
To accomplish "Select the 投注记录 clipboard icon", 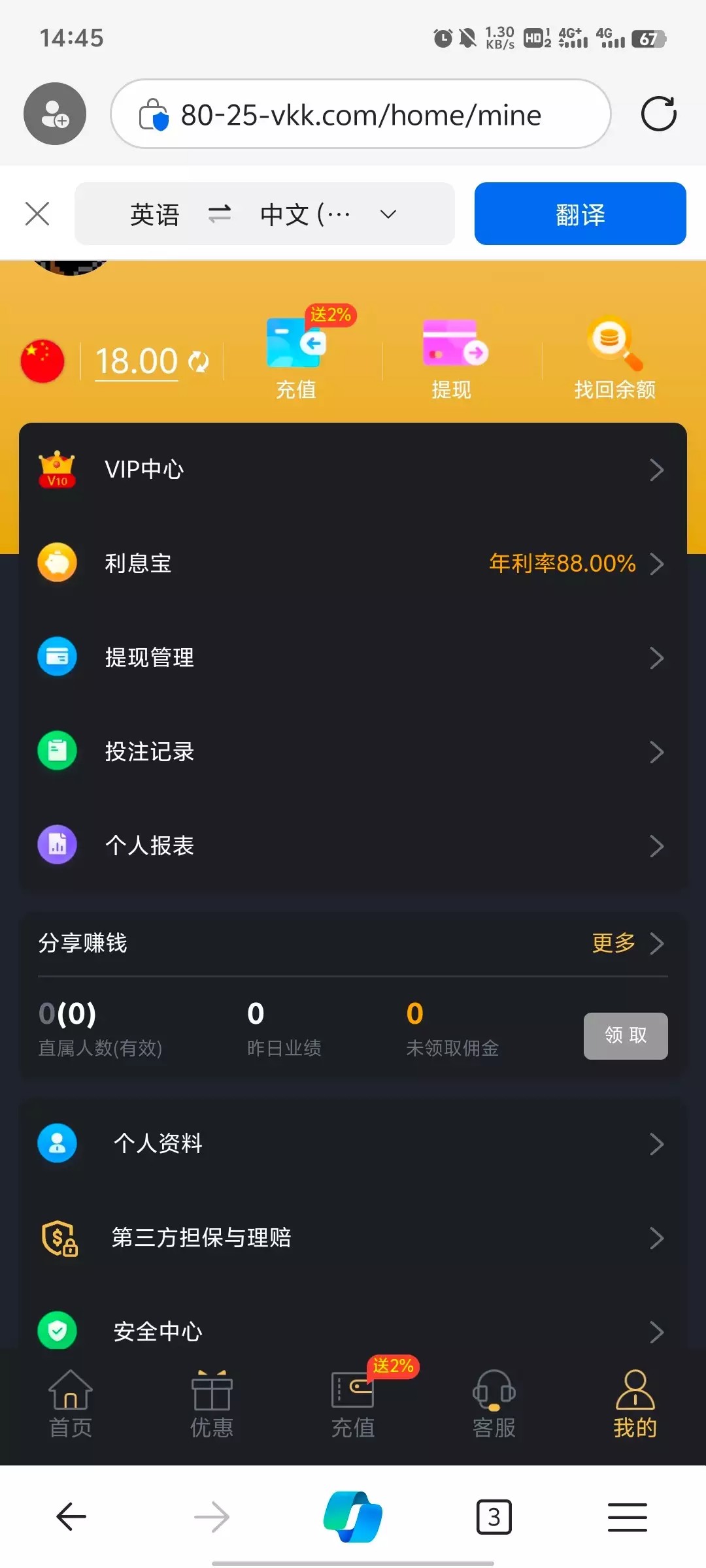I will (57, 751).
